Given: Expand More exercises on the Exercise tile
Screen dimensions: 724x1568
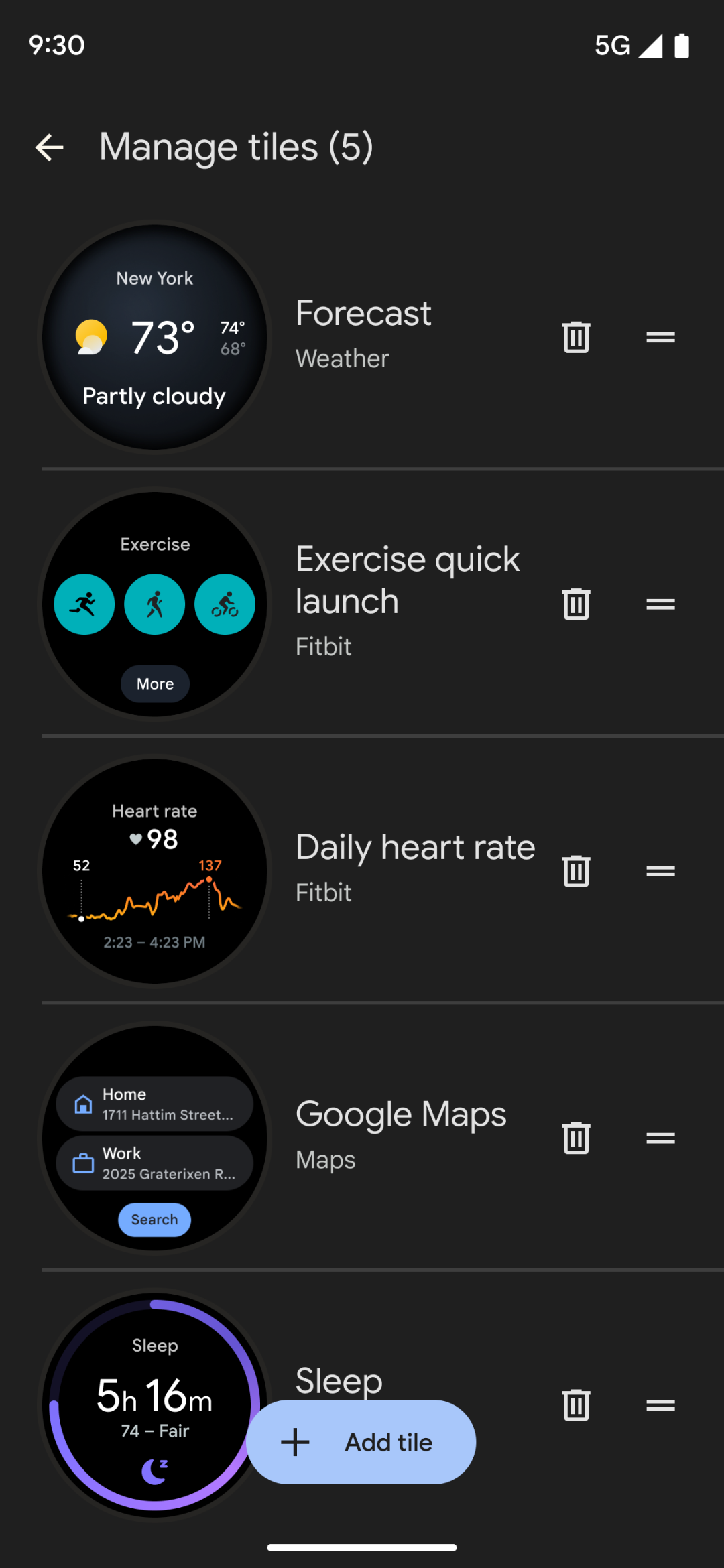Looking at the screenshot, I should click(x=155, y=684).
